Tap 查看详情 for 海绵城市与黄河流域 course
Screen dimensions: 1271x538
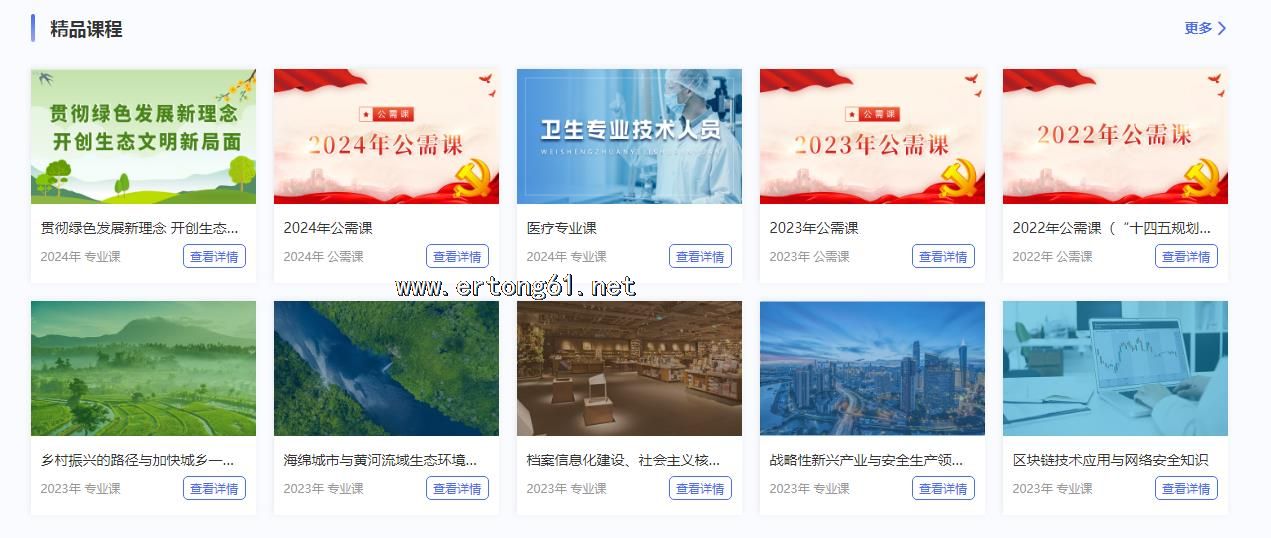pyautogui.click(x=457, y=488)
